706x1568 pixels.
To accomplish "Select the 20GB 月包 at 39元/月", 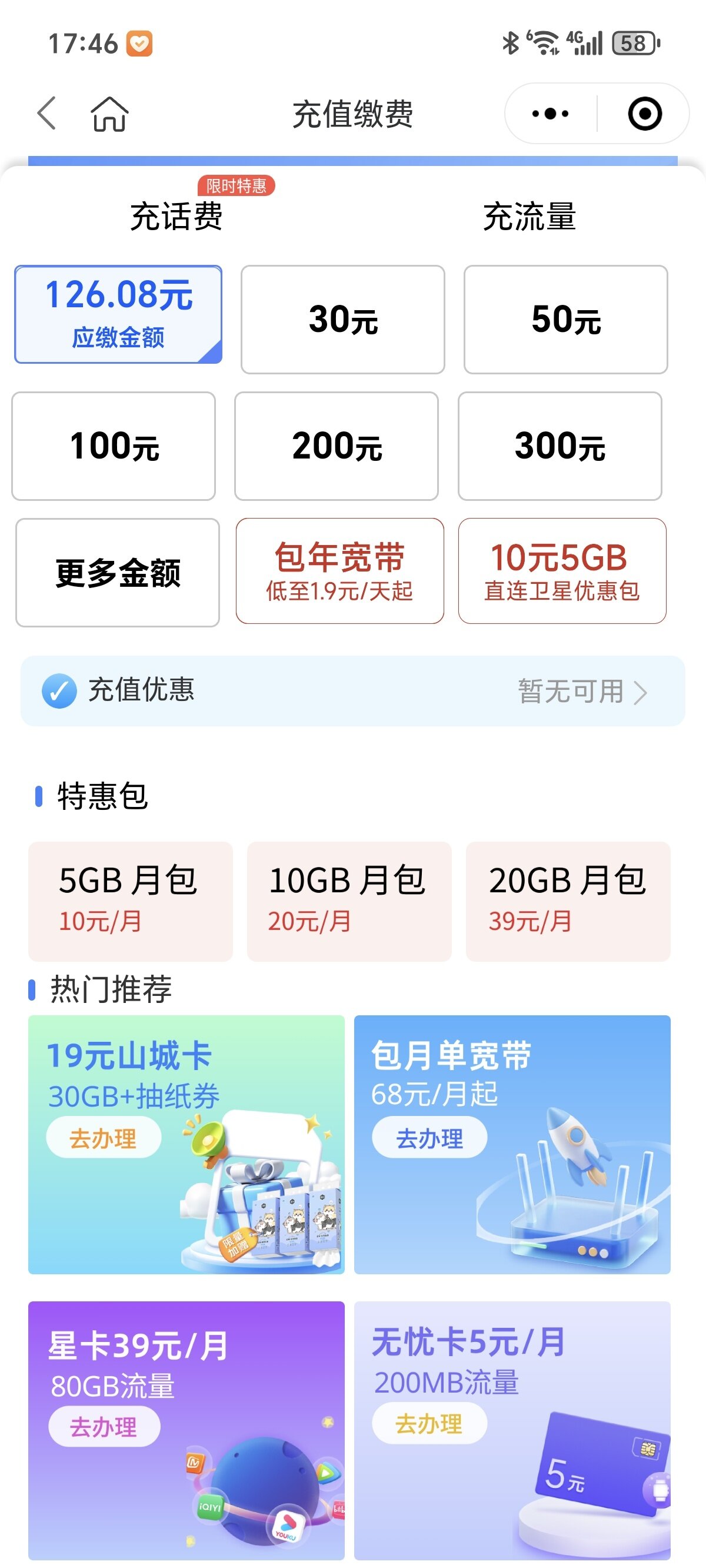I will pos(568,902).
